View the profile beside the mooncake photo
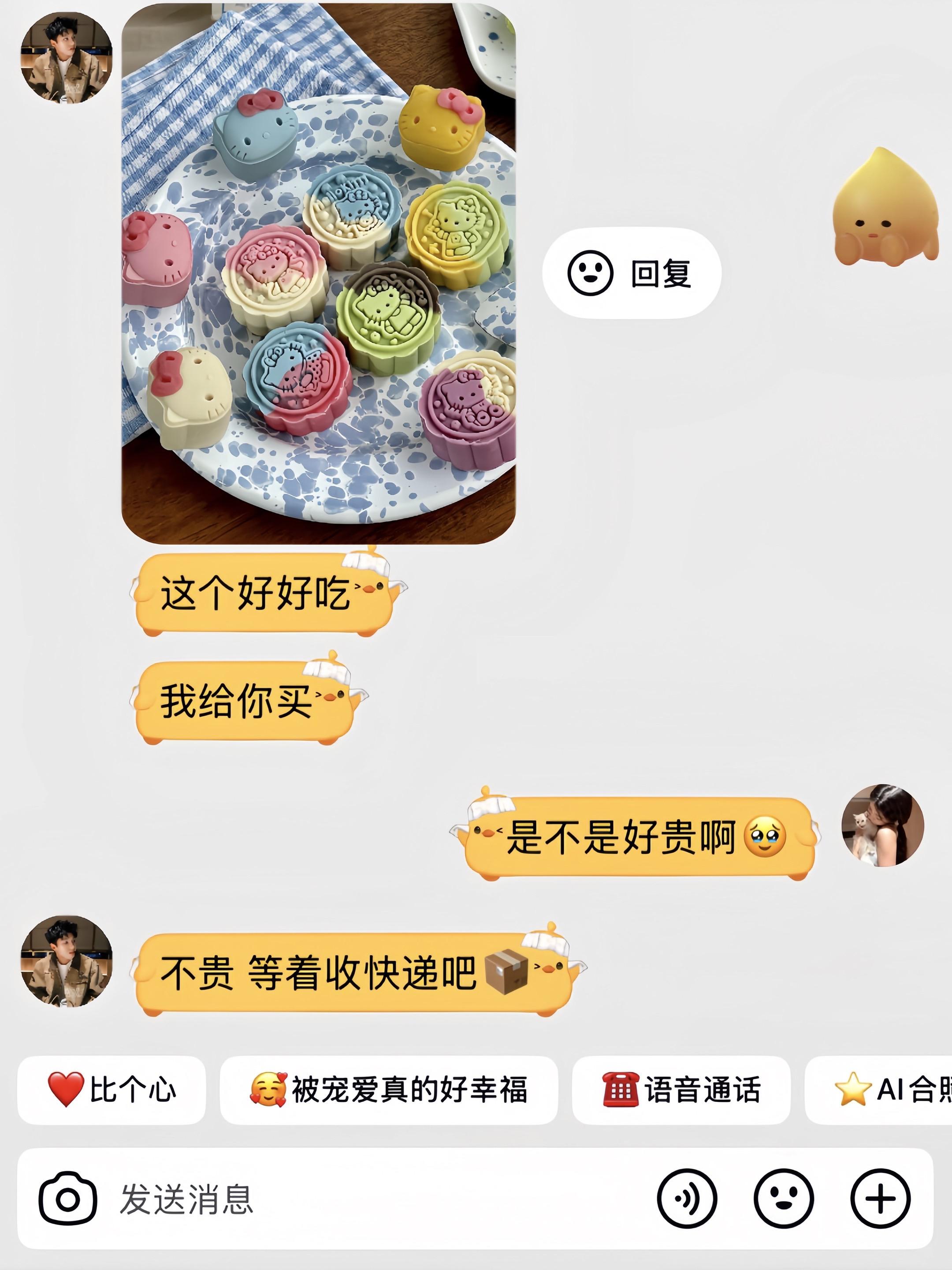This screenshot has height=1270, width=952. (x=67, y=59)
